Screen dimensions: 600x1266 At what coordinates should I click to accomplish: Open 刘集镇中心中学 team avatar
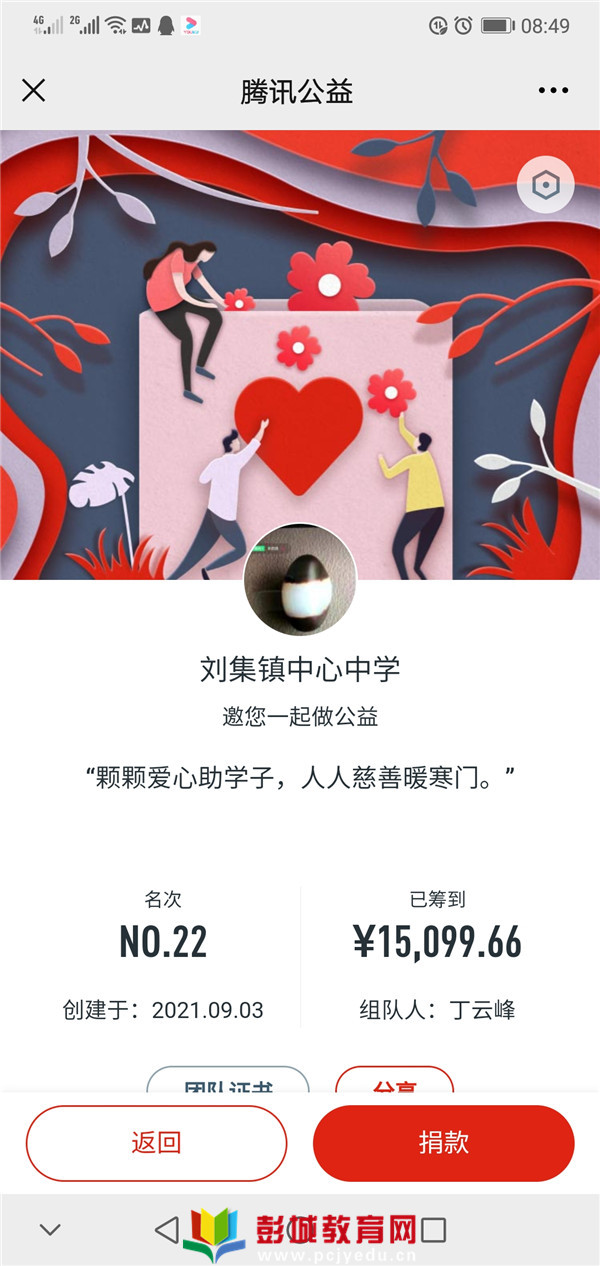[x=300, y=580]
